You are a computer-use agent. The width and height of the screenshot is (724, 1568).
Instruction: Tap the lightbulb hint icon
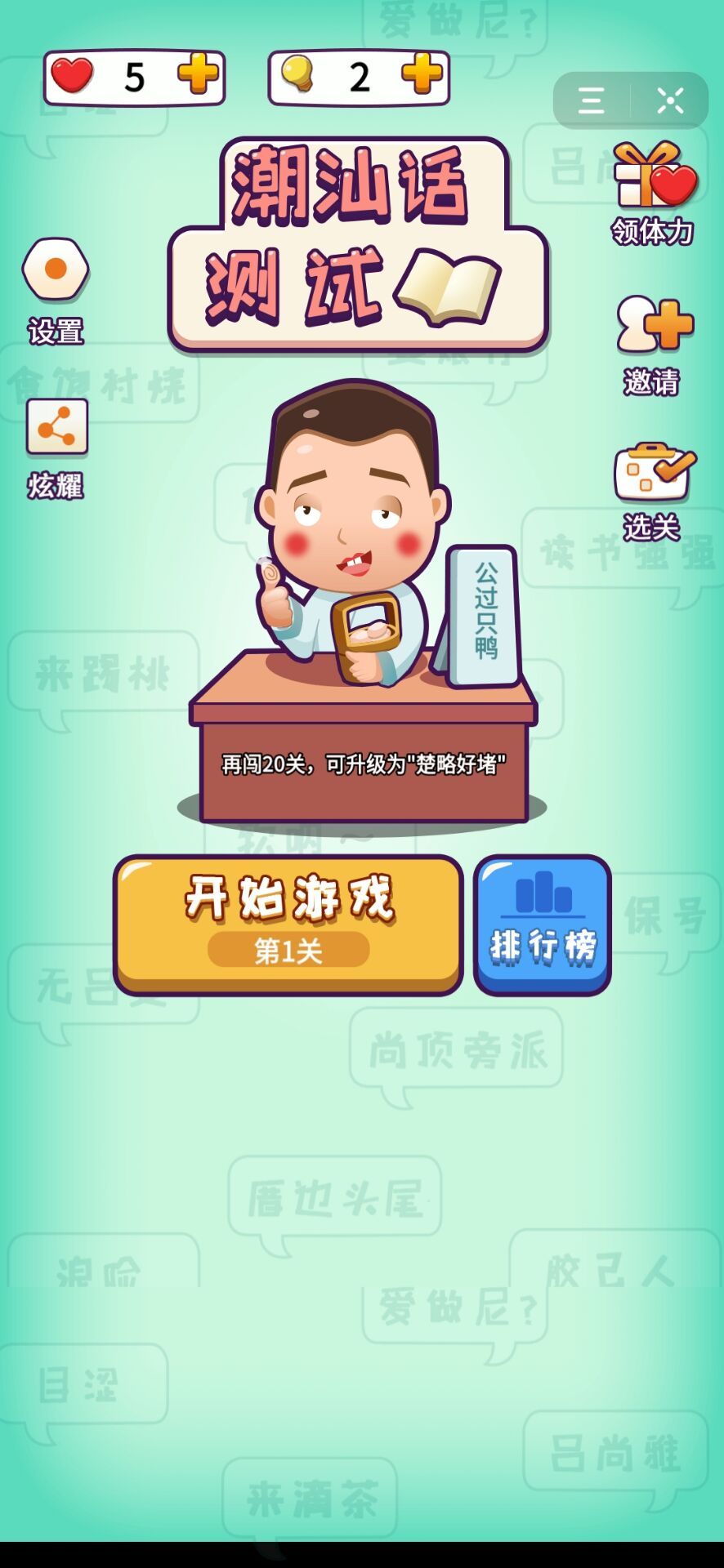click(x=296, y=74)
